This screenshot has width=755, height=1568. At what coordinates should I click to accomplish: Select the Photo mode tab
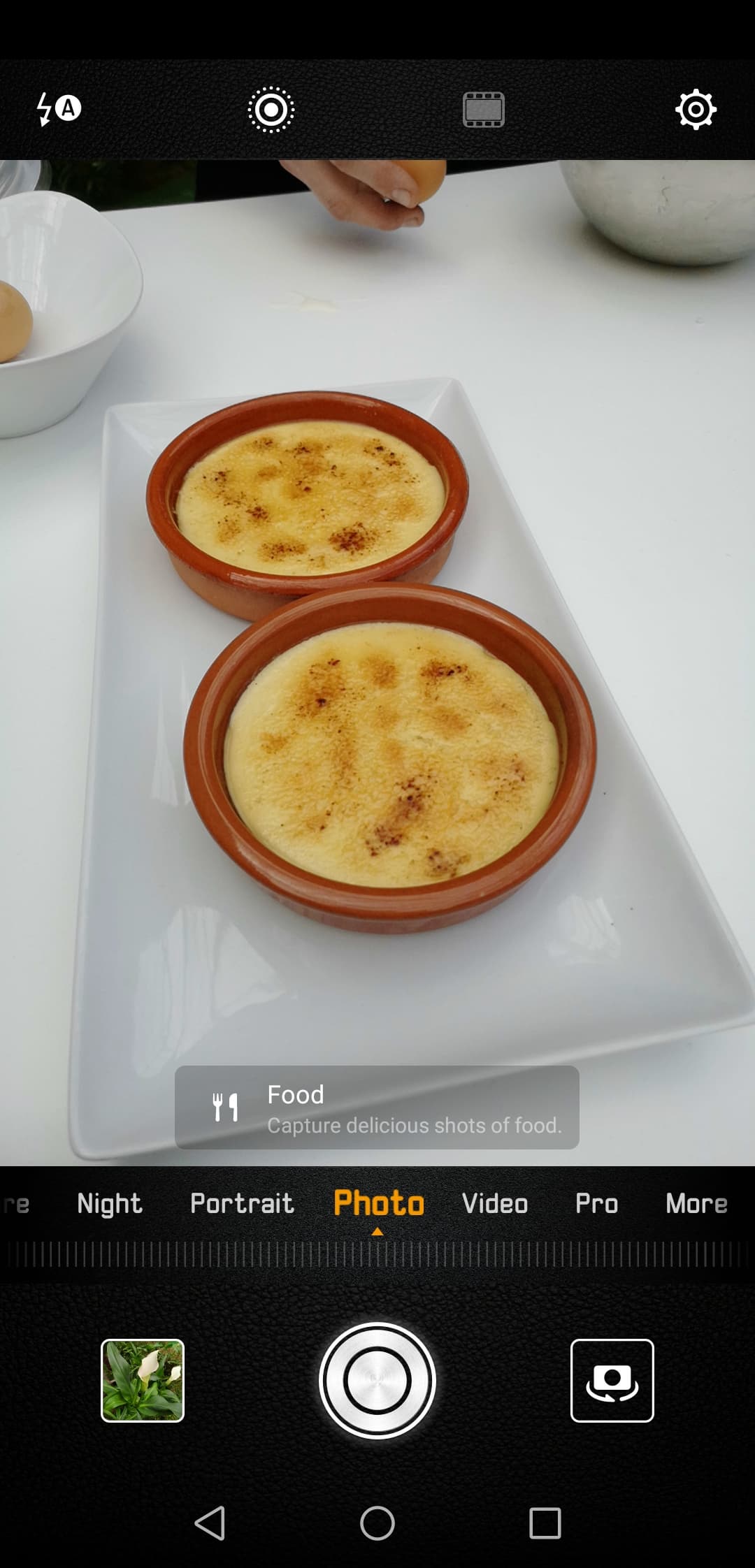tap(378, 1204)
